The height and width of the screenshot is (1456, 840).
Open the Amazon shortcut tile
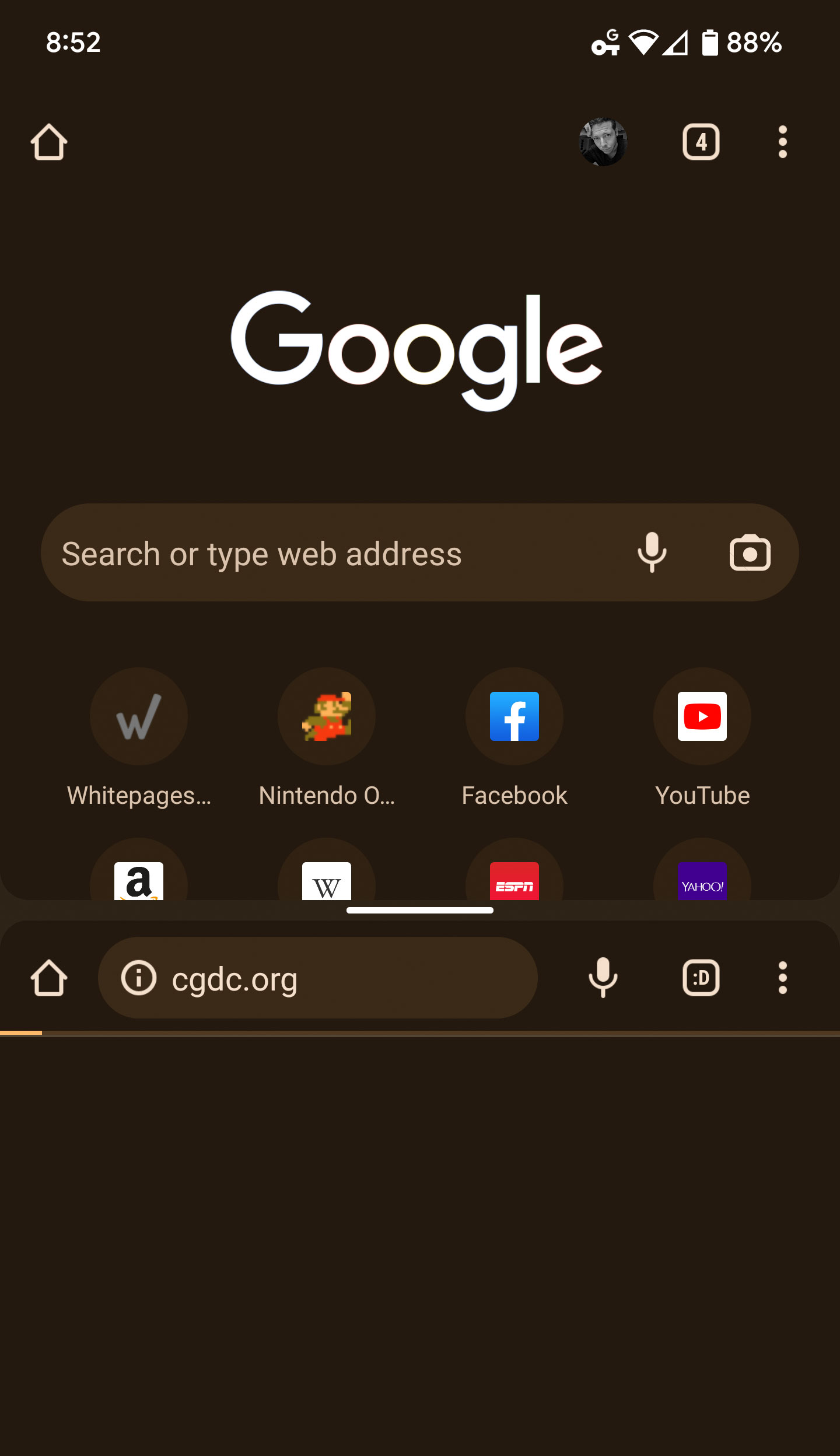click(x=139, y=880)
